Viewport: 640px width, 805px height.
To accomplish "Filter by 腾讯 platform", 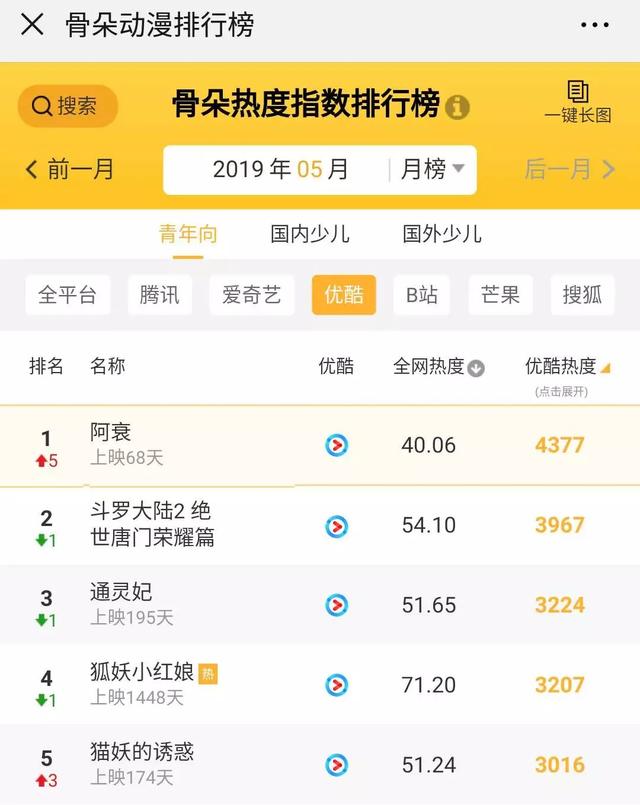I will [x=160, y=295].
